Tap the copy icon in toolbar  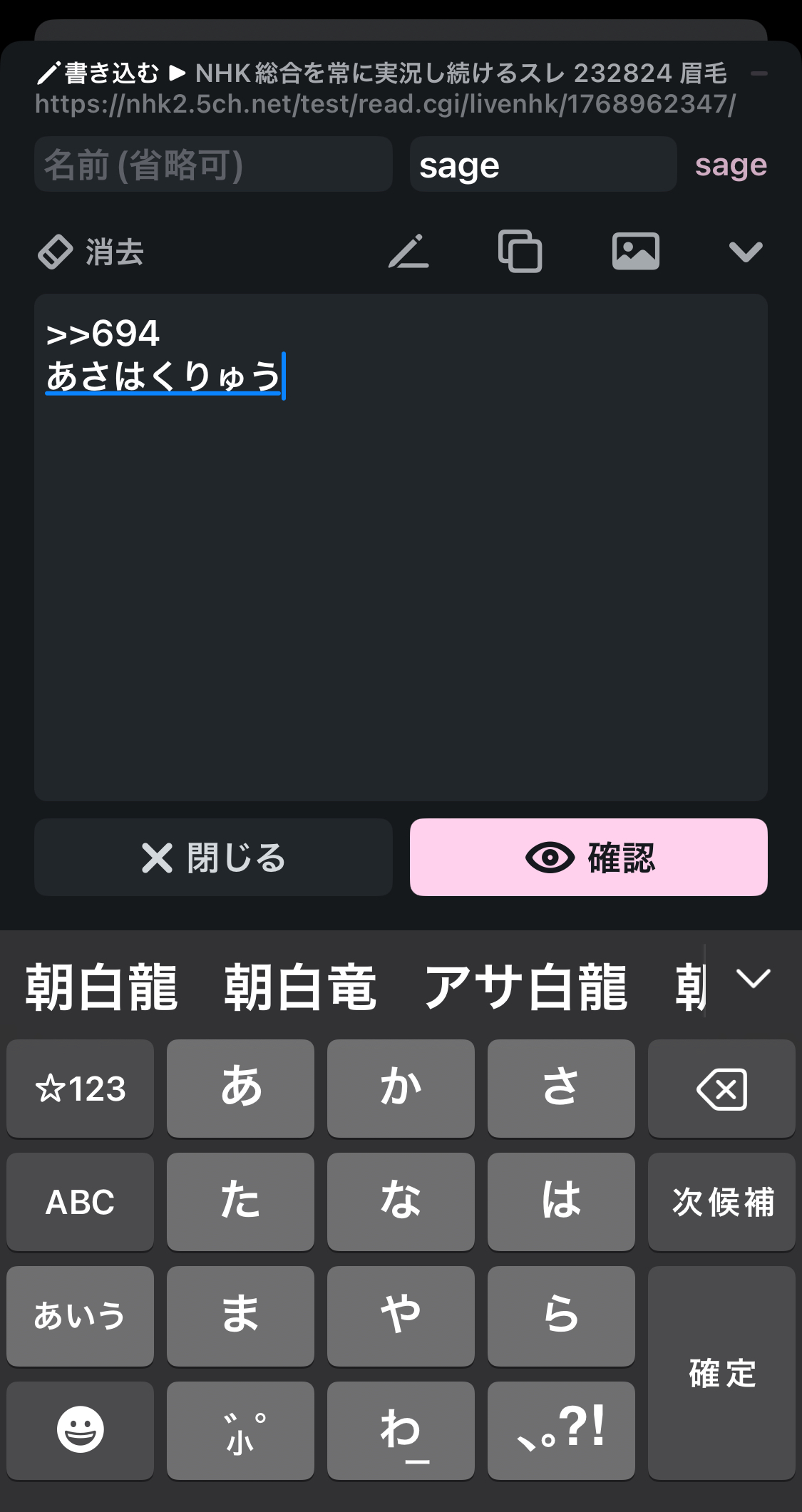coord(520,252)
